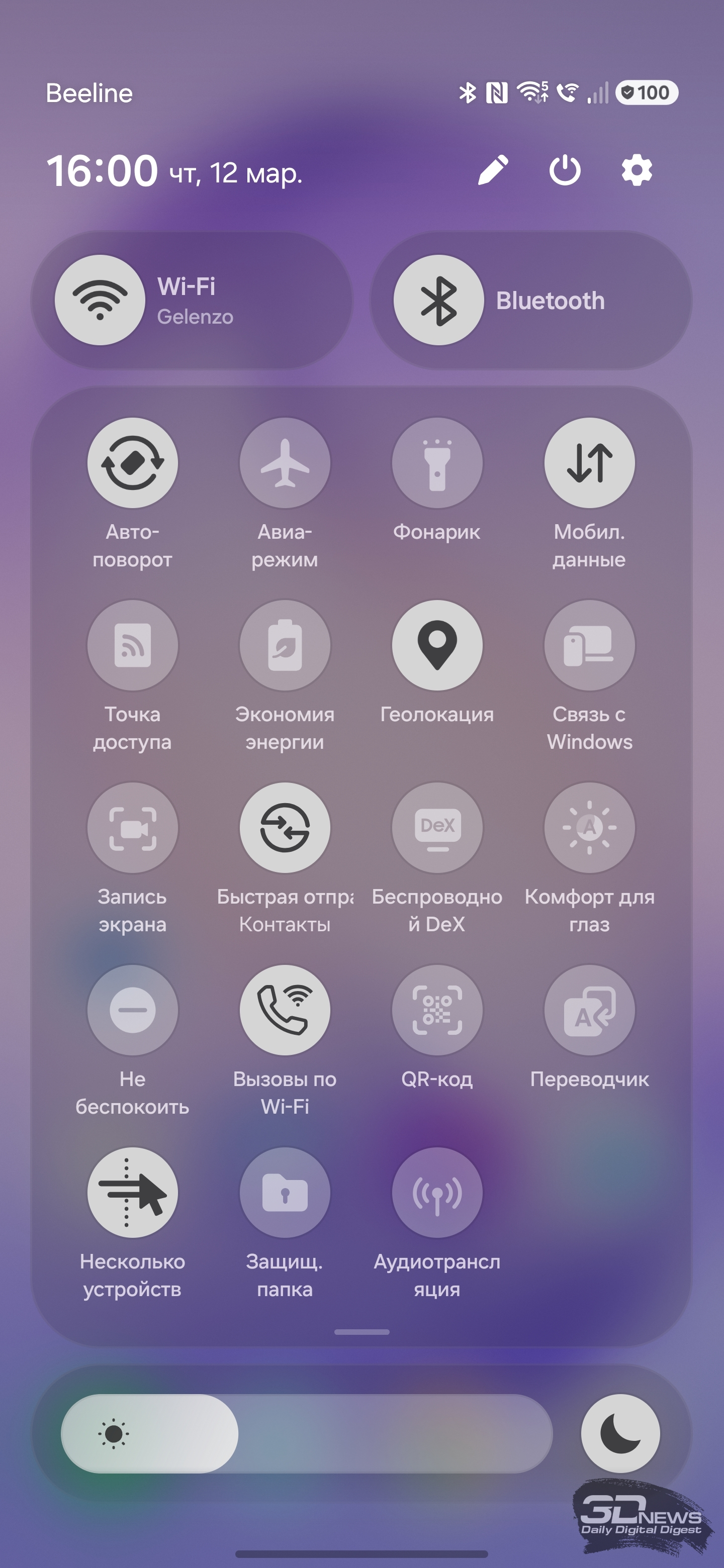The width and height of the screenshot is (724, 1568).
Task: Tap the Переводчик tile
Action: pos(589,1010)
